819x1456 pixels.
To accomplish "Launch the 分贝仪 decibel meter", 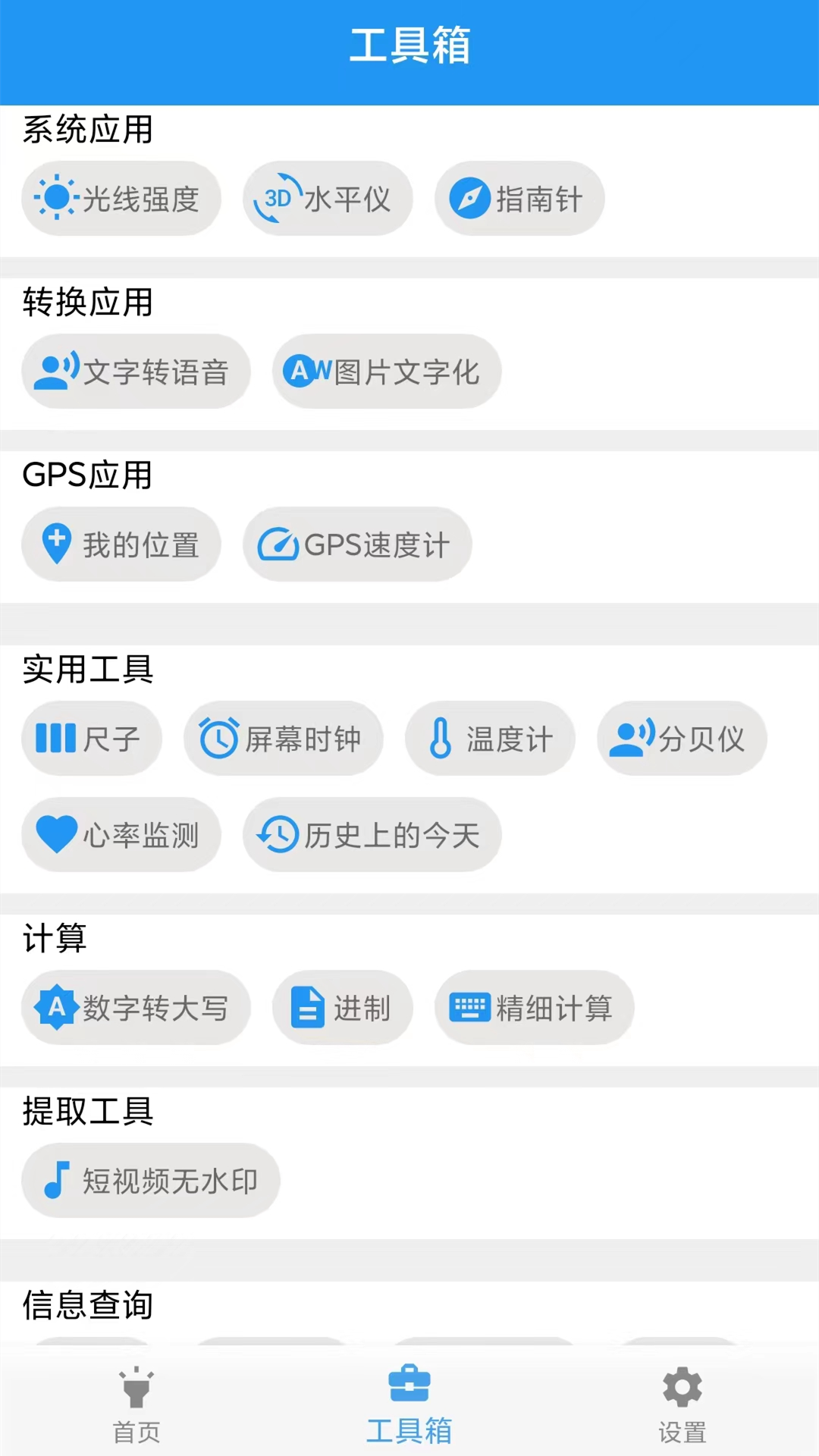I will (681, 739).
